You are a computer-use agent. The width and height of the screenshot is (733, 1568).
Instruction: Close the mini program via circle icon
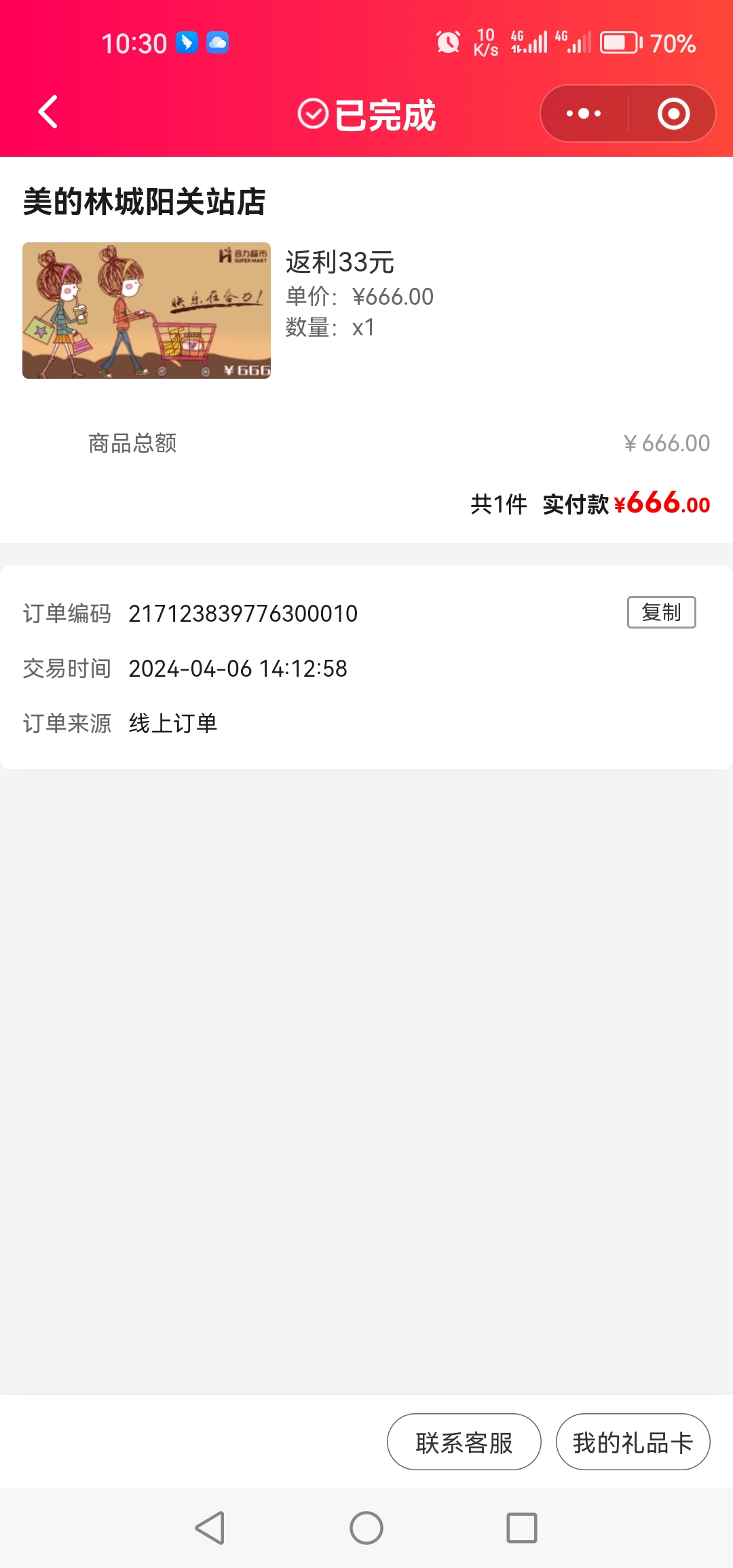tap(673, 113)
